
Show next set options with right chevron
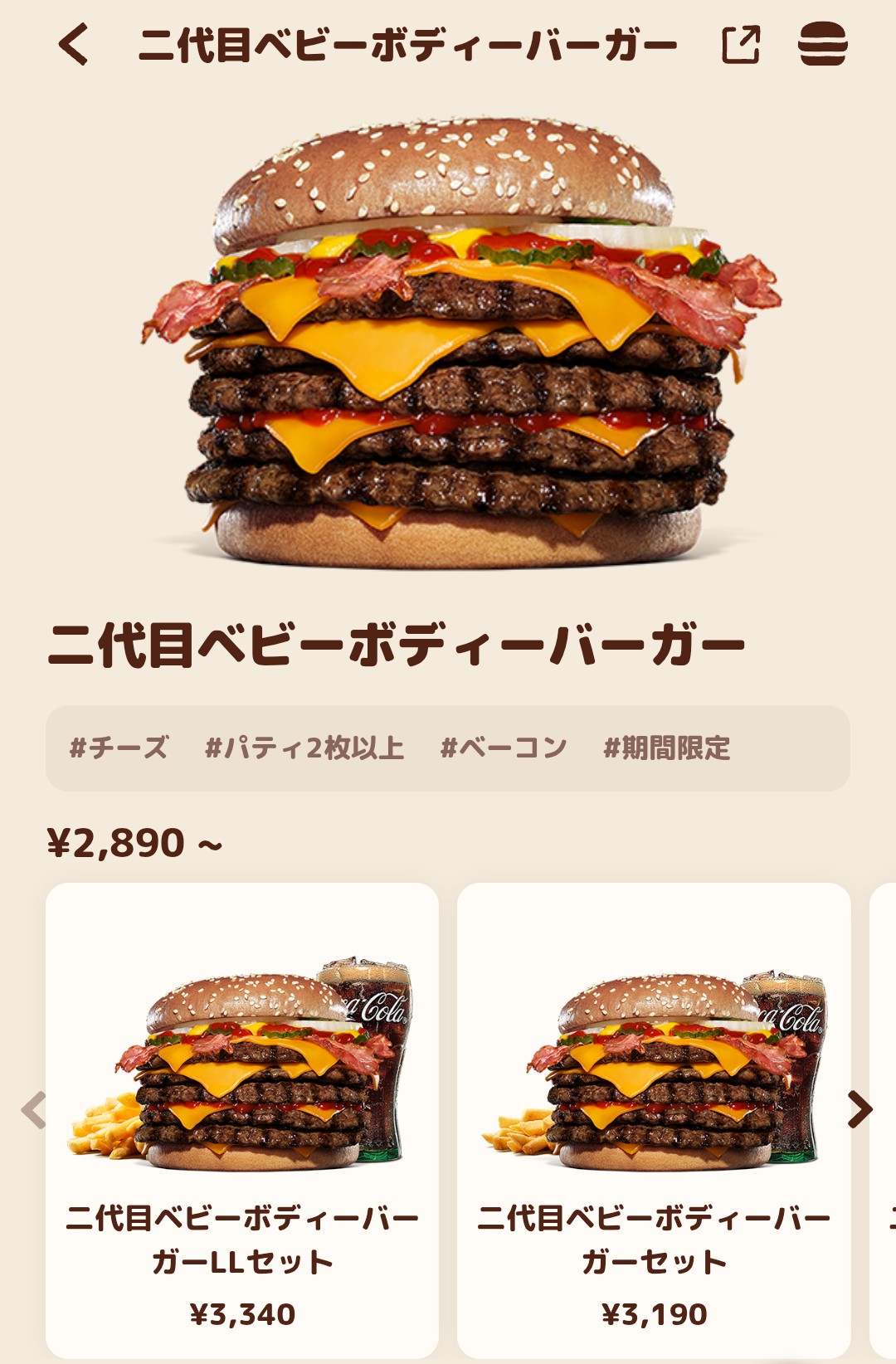(860, 1109)
